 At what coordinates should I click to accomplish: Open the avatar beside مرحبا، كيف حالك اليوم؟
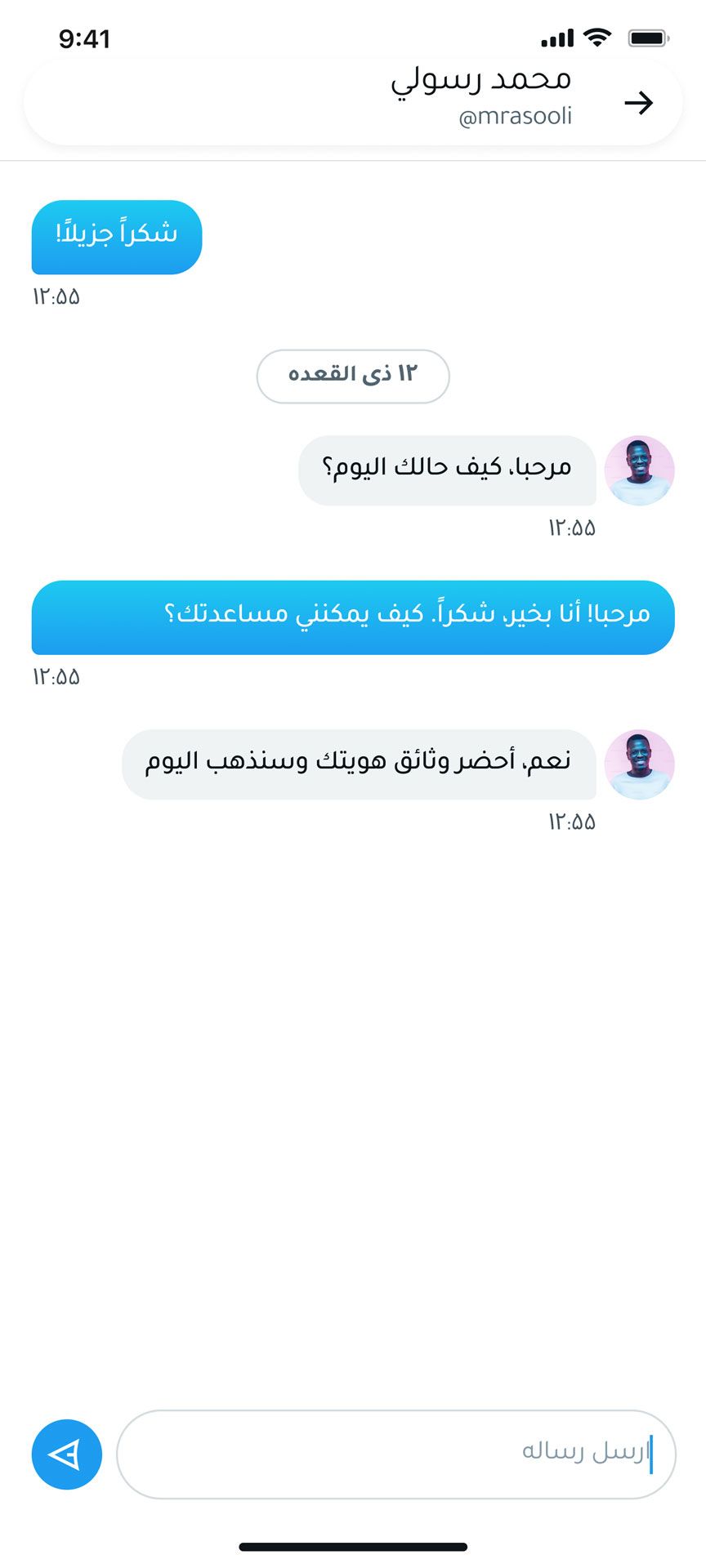[639, 470]
